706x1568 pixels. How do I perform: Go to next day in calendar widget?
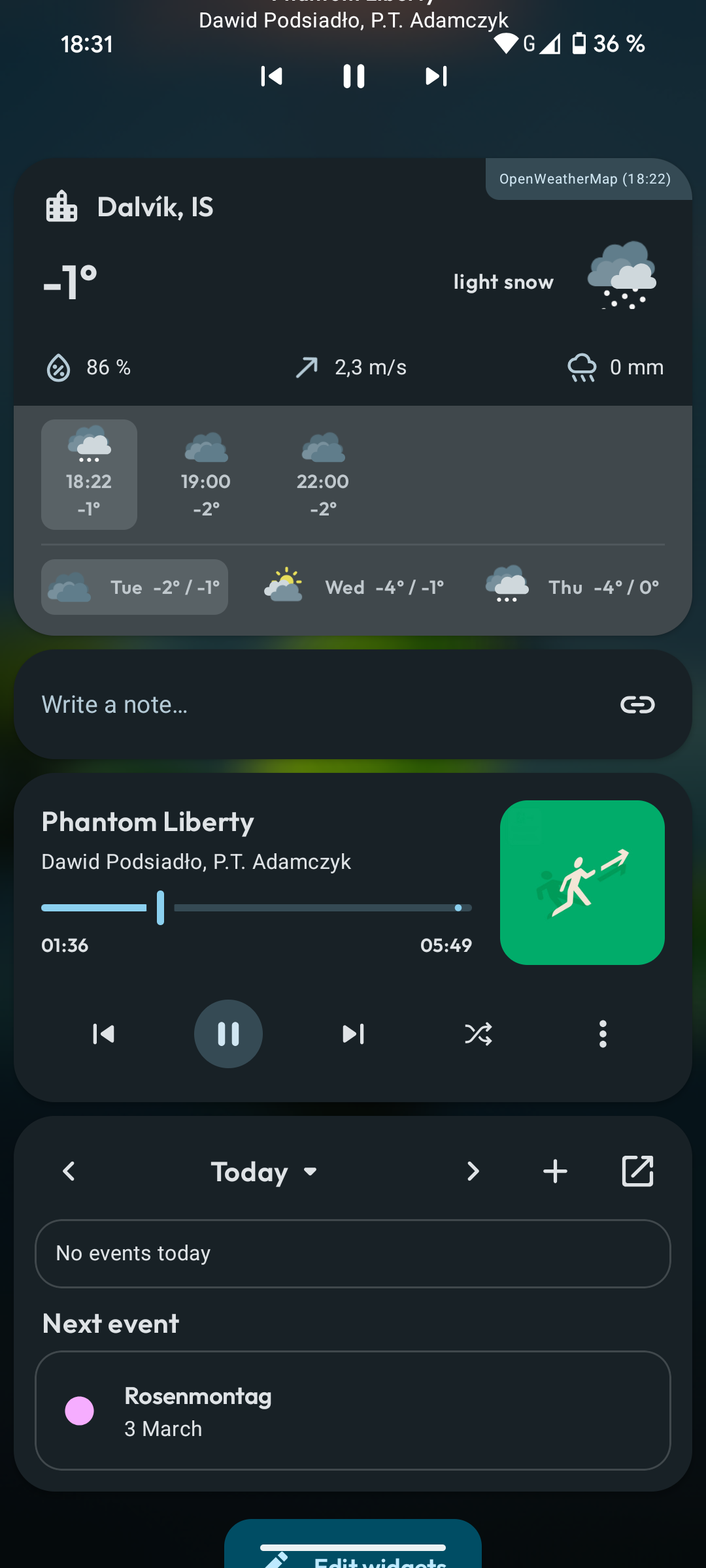tap(473, 1171)
